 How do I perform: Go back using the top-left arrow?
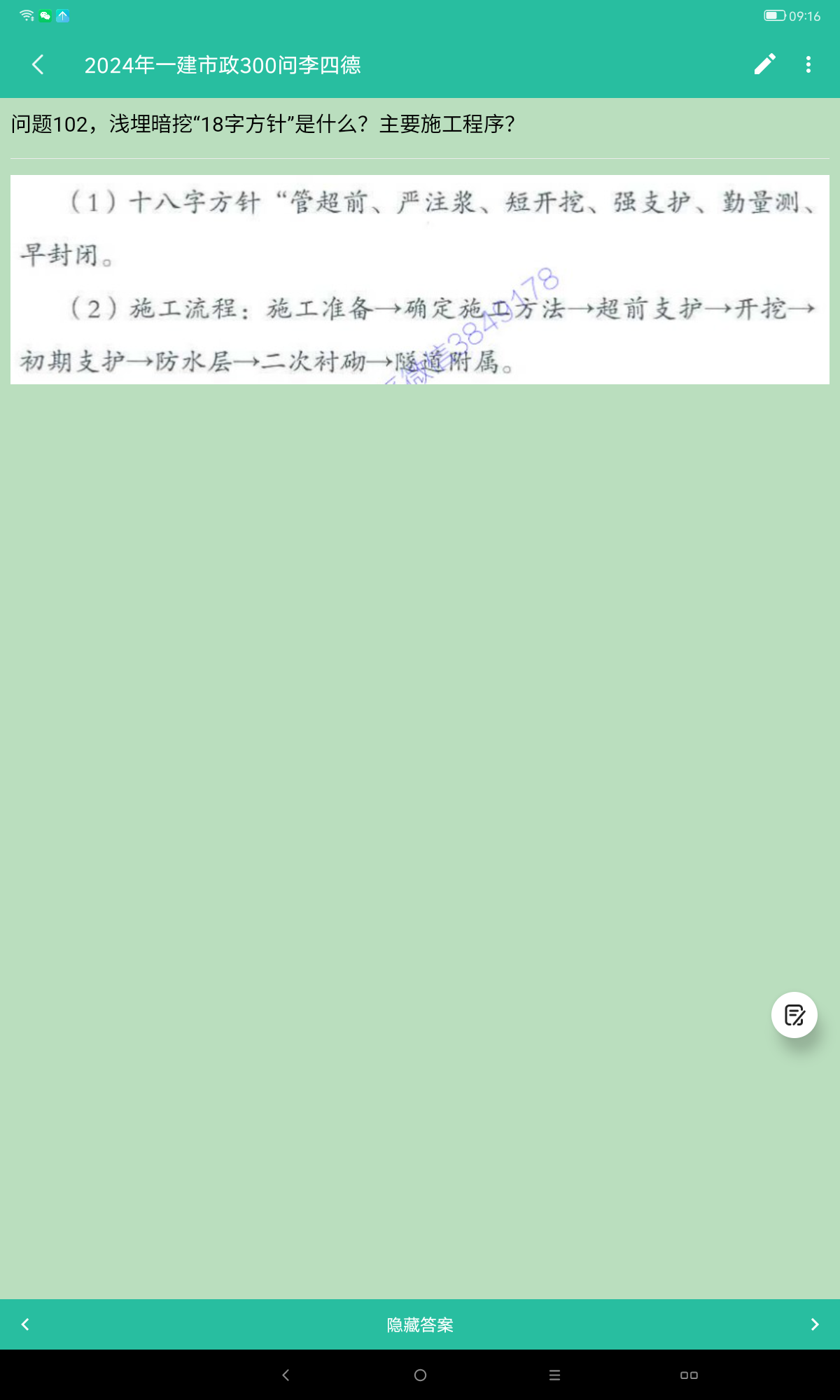(38, 65)
